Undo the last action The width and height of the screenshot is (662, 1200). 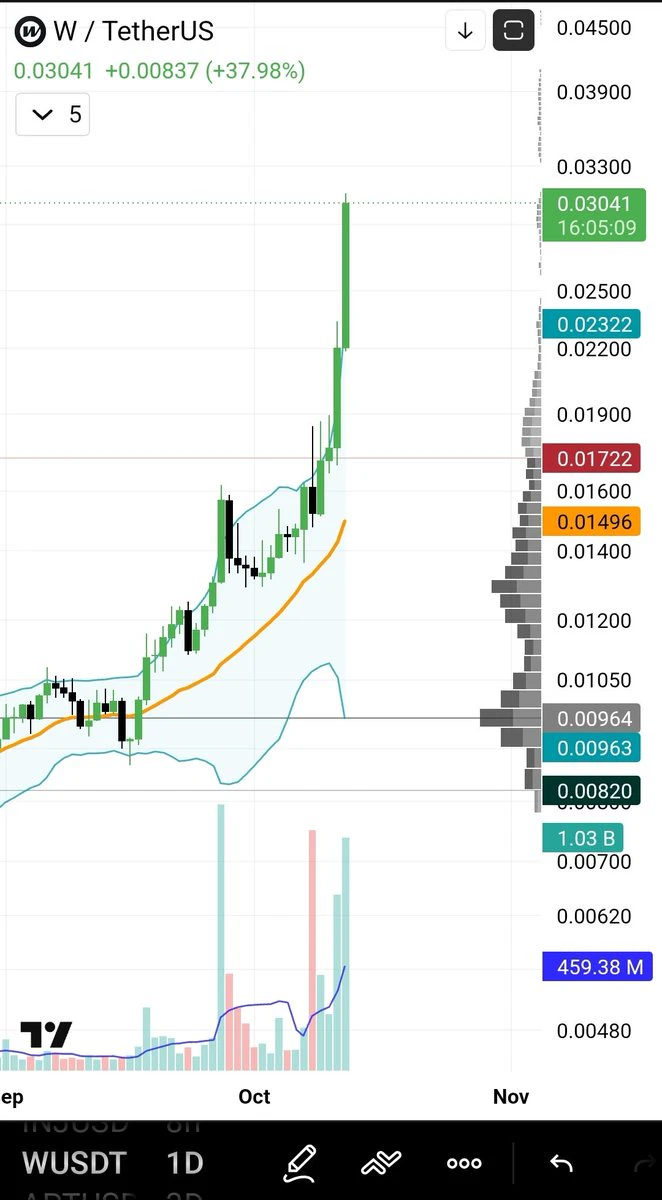pos(561,1163)
